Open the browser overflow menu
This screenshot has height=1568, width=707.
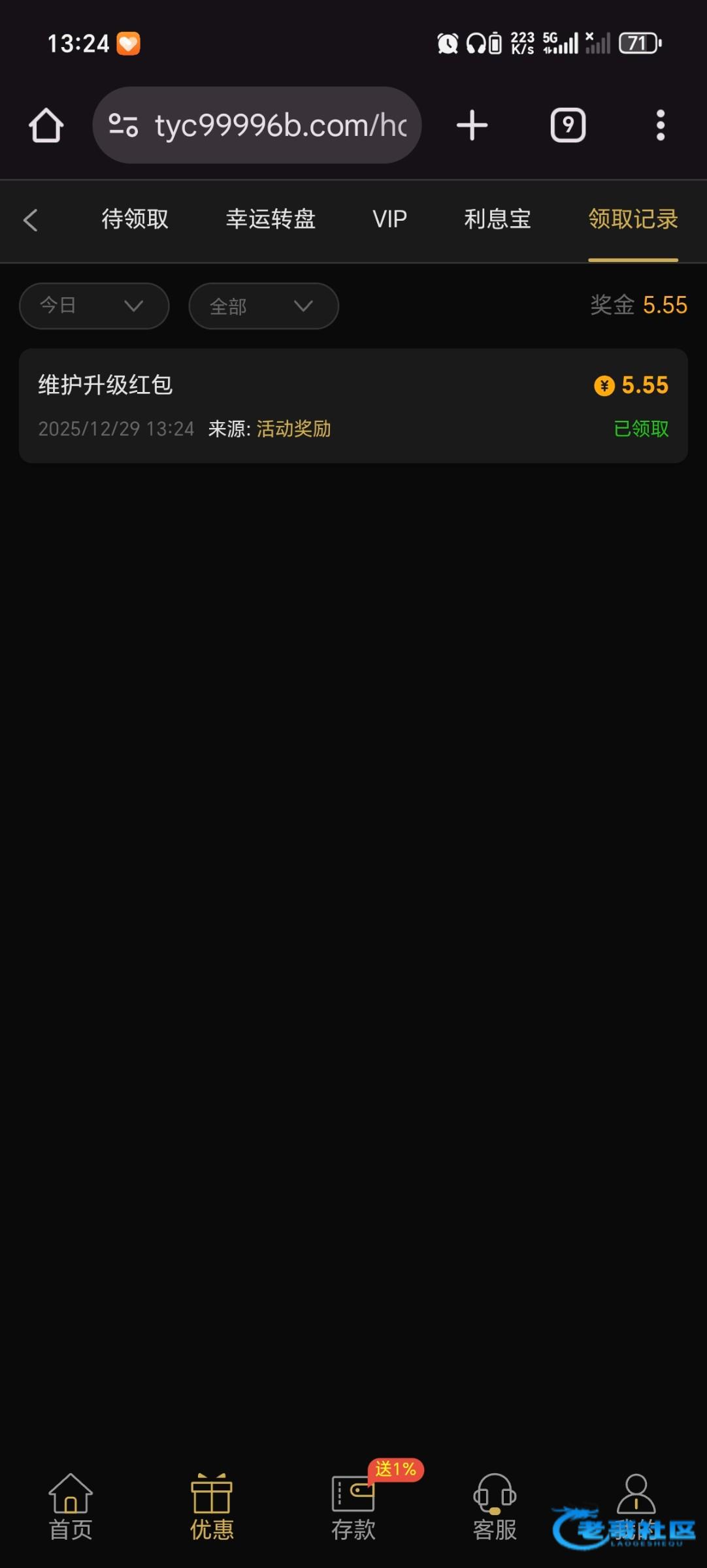(x=660, y=125)
